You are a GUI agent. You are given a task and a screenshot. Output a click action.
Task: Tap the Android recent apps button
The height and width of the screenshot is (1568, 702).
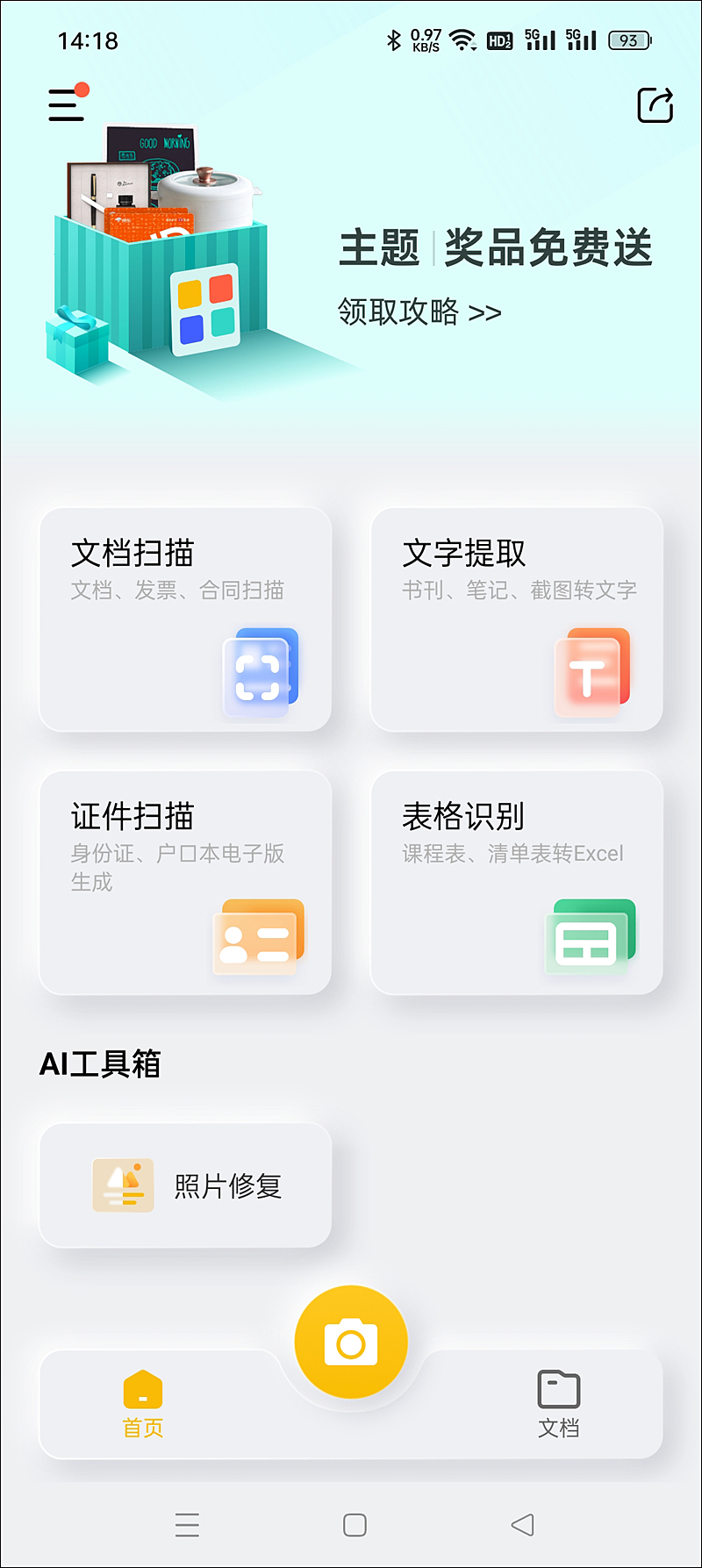point(187,1525)
